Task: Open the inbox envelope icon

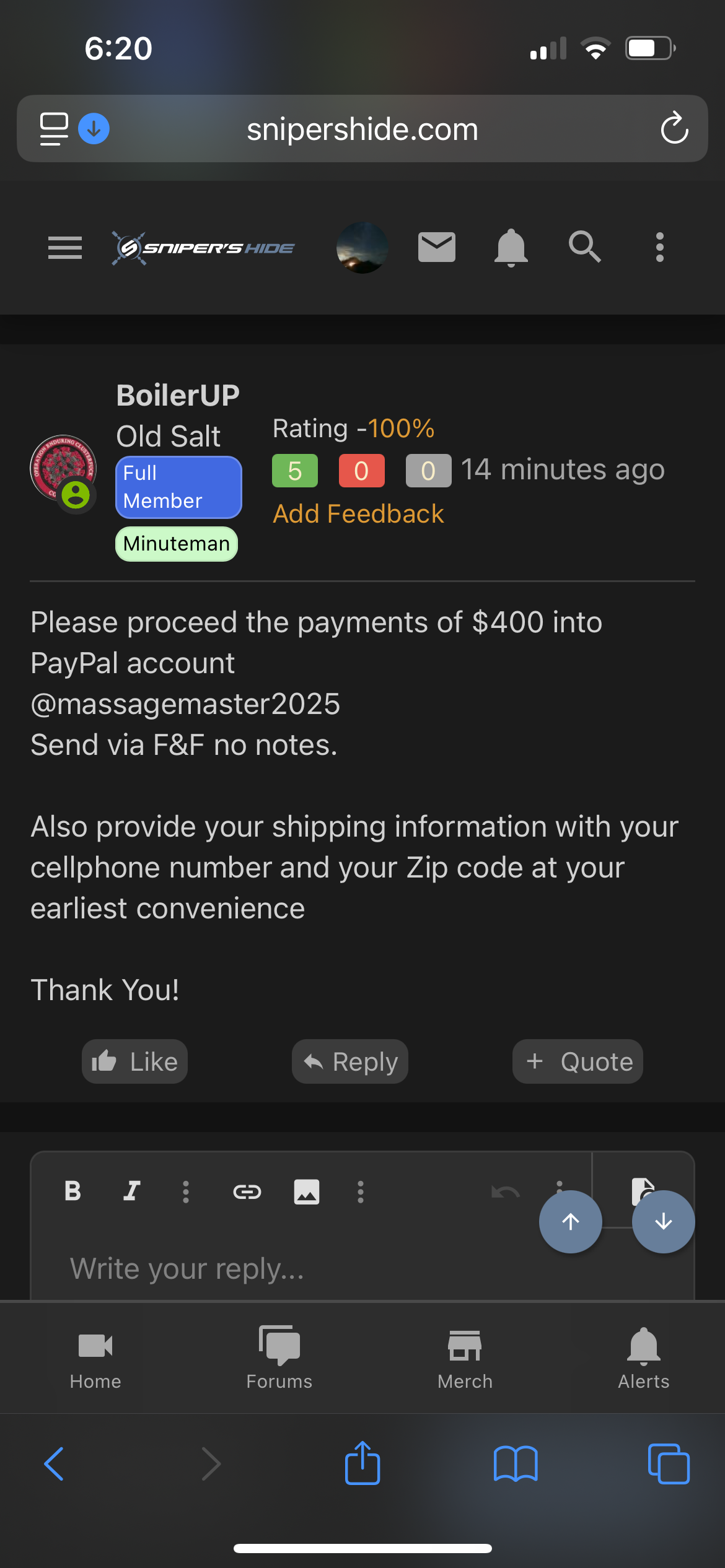Action: [437, 248]
